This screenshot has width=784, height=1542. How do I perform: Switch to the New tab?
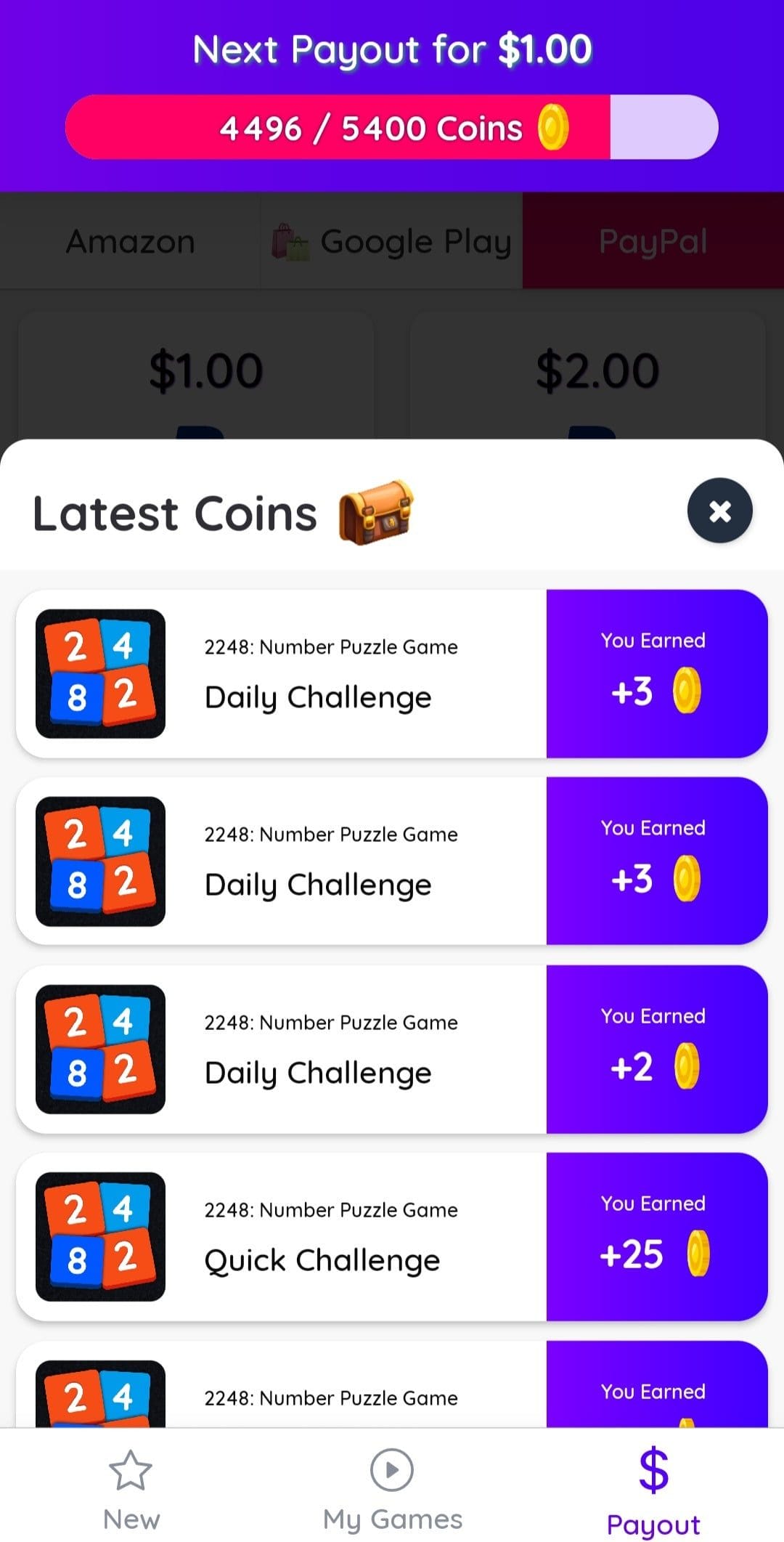tap(131, 1489)
